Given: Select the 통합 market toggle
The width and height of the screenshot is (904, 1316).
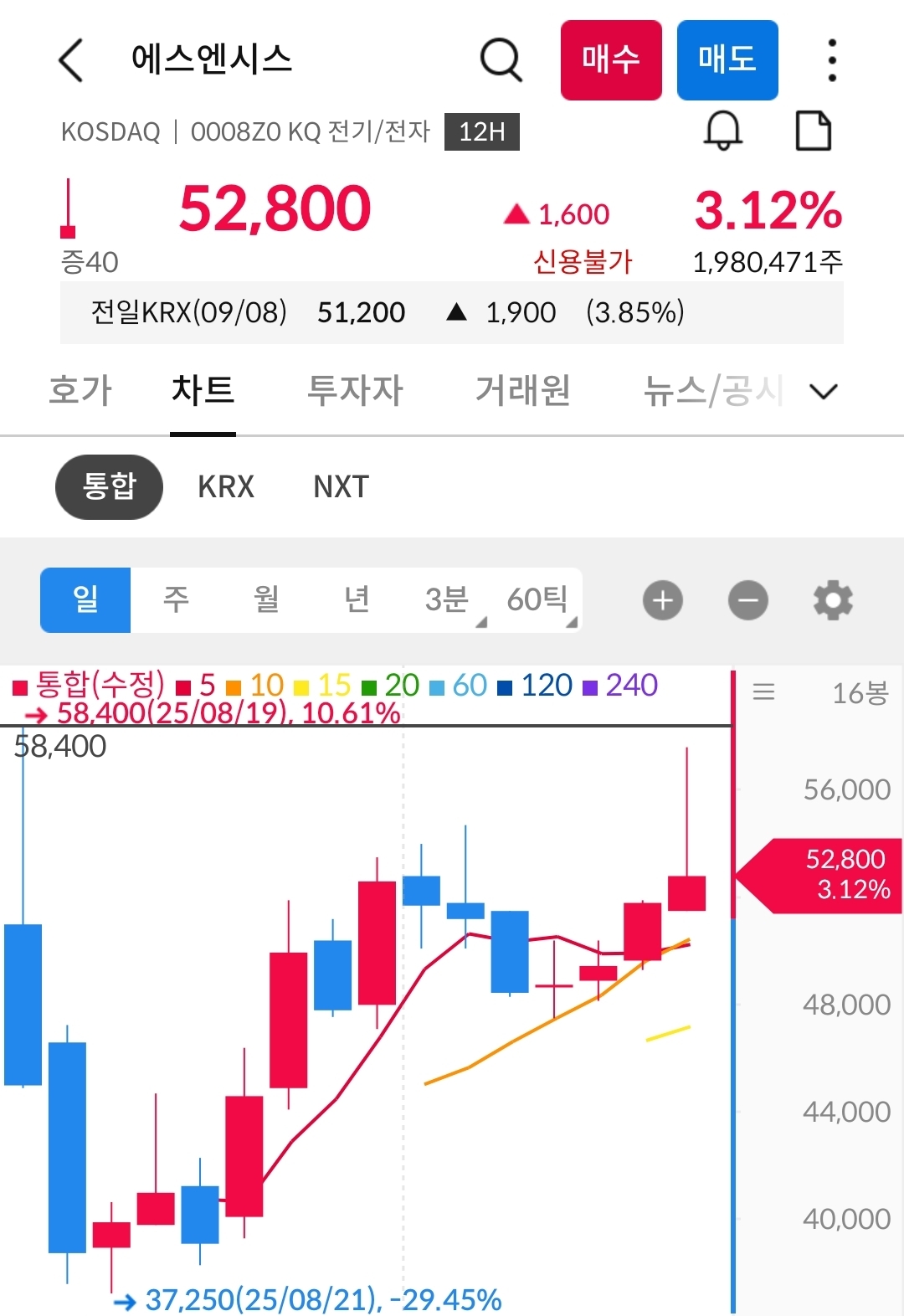Looking at the screenshot, I should (x=108, y=486).
